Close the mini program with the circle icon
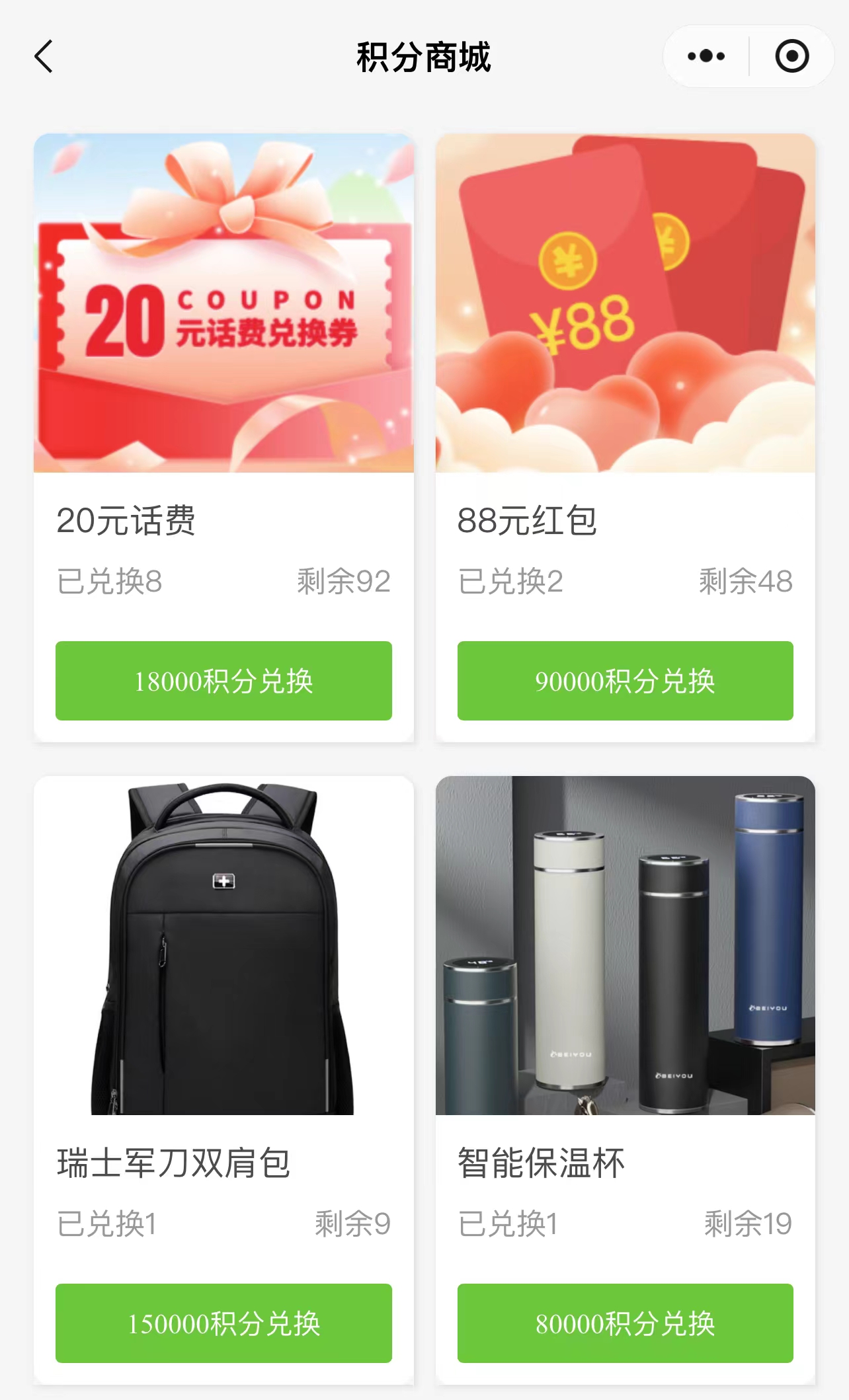 [791, 56]
